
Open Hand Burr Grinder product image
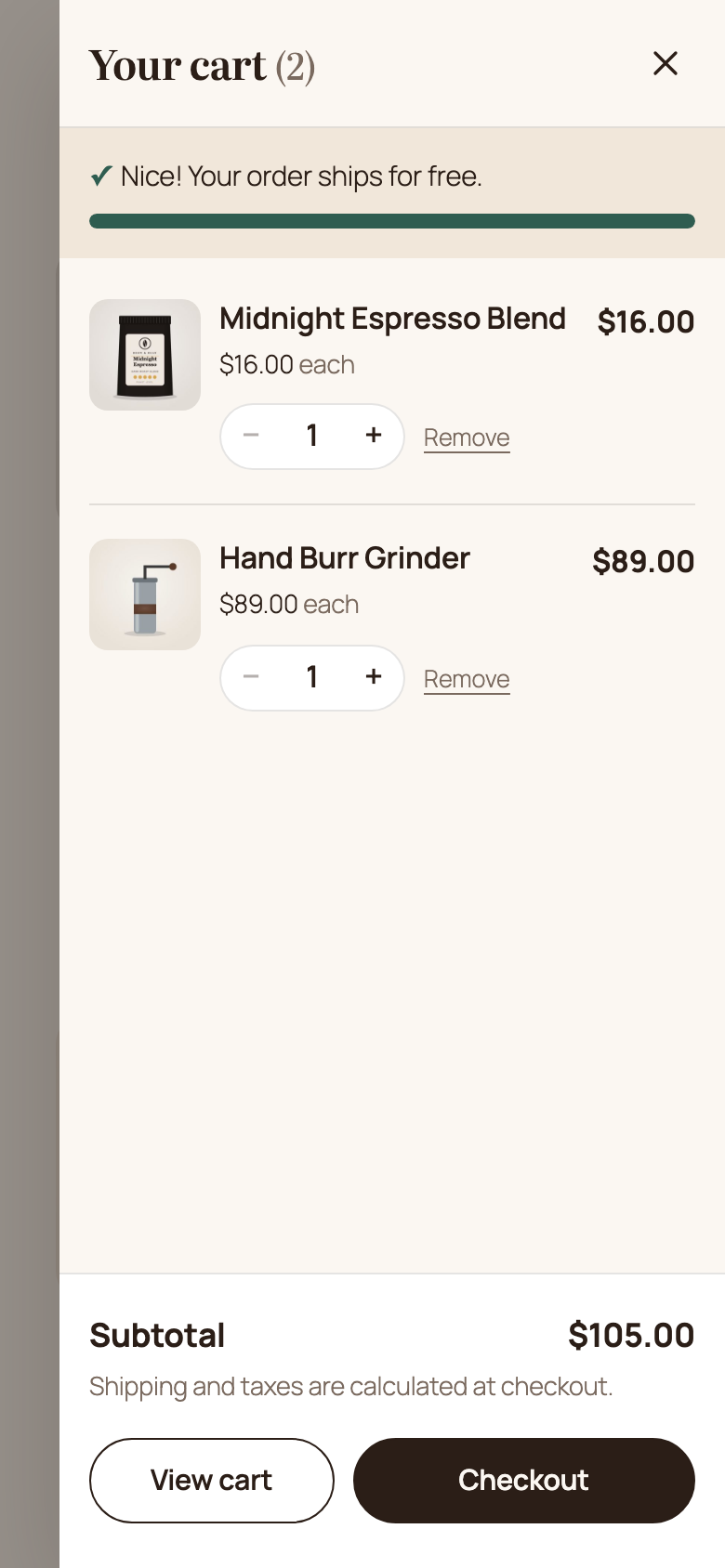(145, 595)
